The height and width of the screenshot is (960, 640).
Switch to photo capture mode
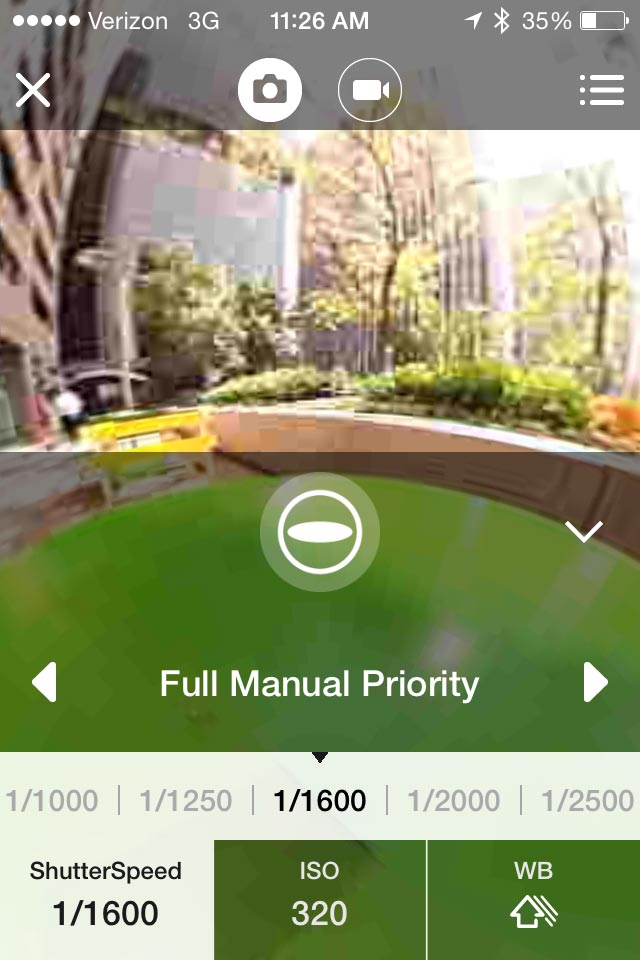coord(269,90)
